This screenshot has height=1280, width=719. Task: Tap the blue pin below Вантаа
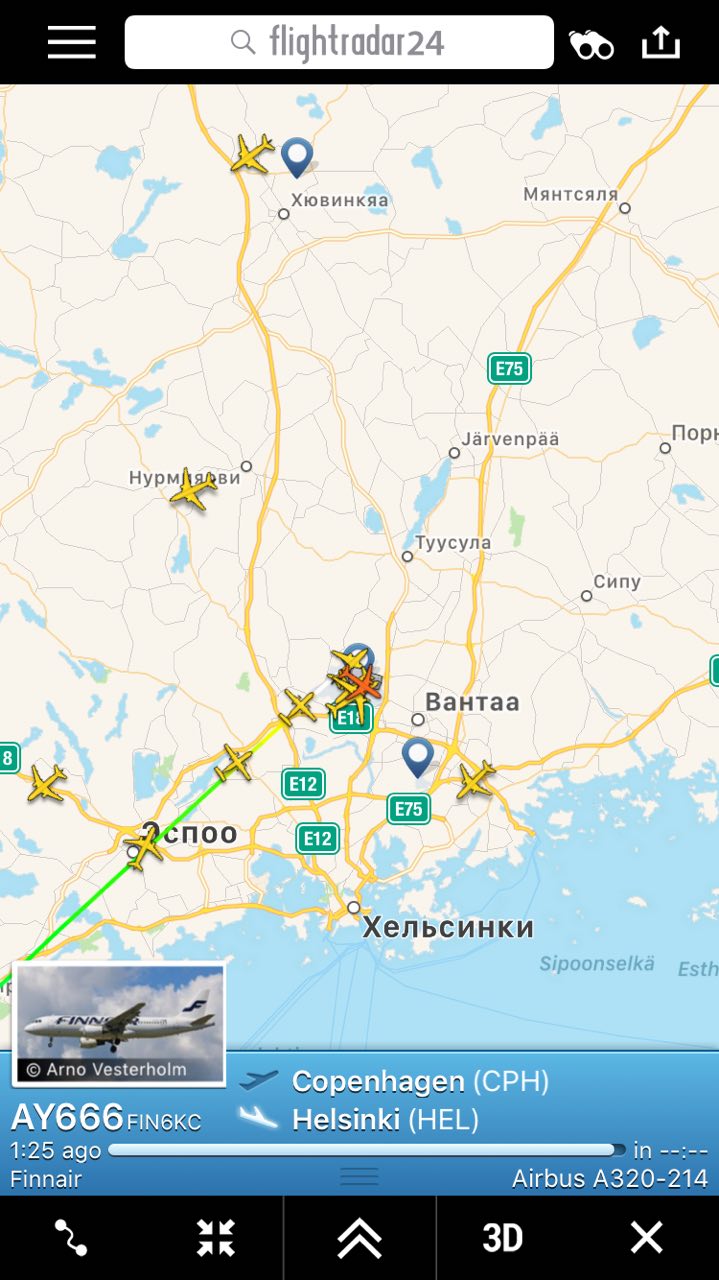[x=417, y=756]
